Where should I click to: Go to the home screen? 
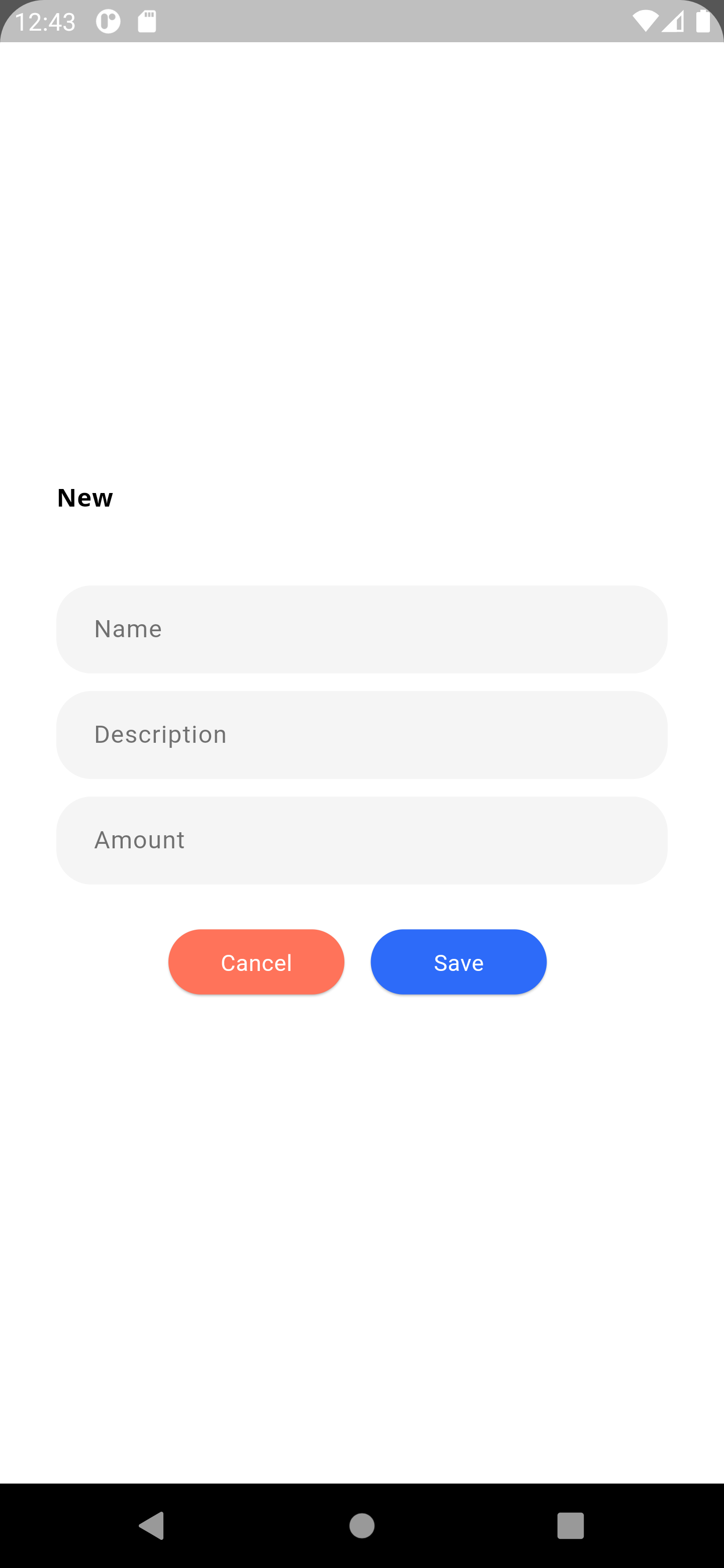click(x=361, y=1525)
